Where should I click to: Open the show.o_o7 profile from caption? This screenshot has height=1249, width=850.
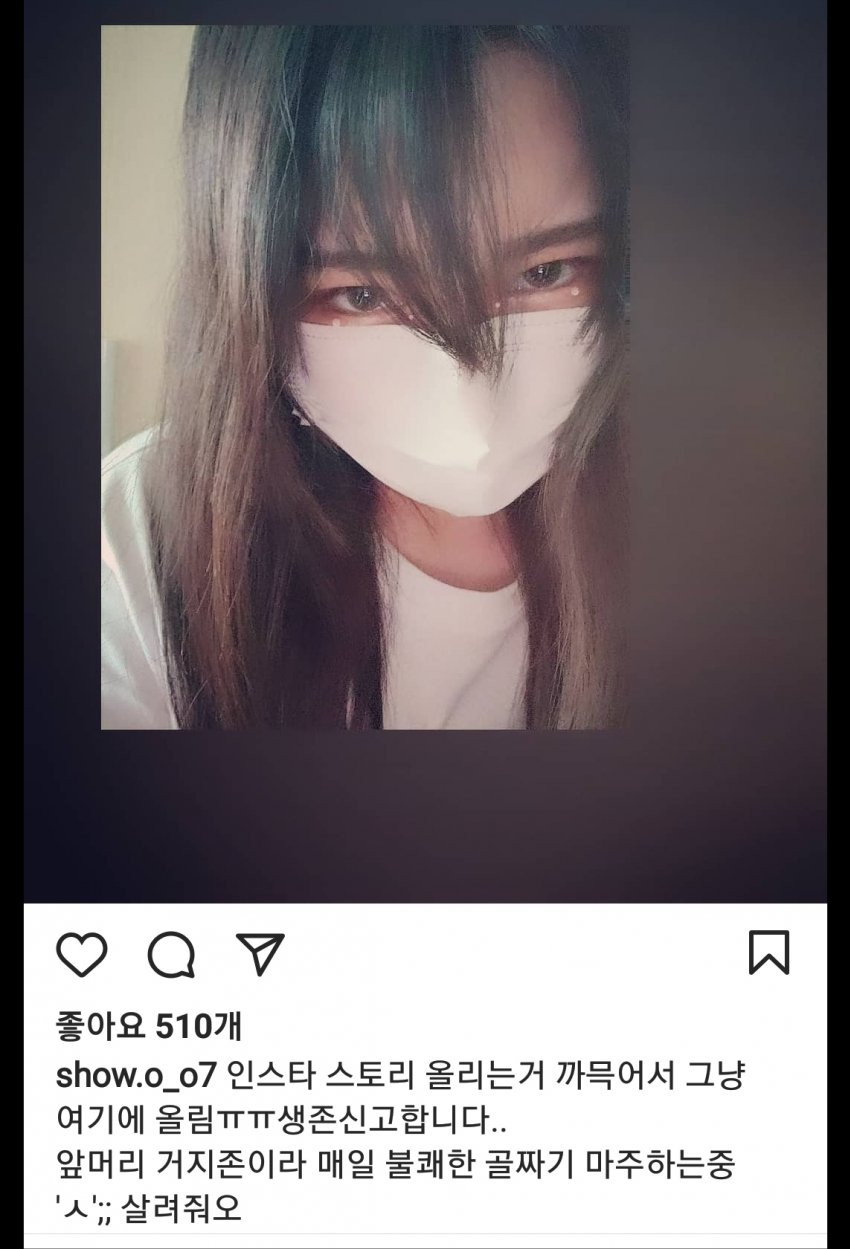(136, 1080)
